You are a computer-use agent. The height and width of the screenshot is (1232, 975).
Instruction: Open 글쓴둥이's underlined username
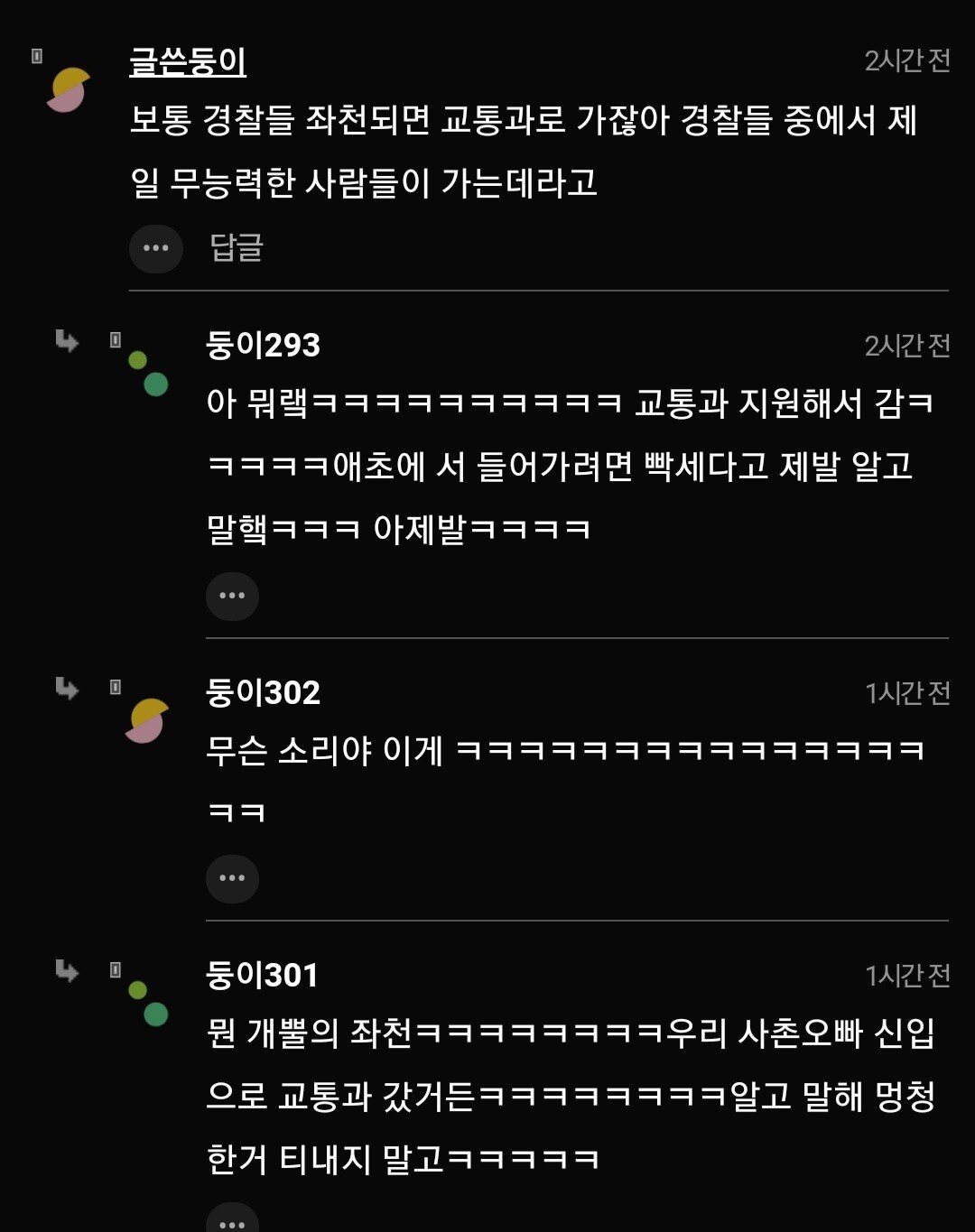tap(188, 61)
